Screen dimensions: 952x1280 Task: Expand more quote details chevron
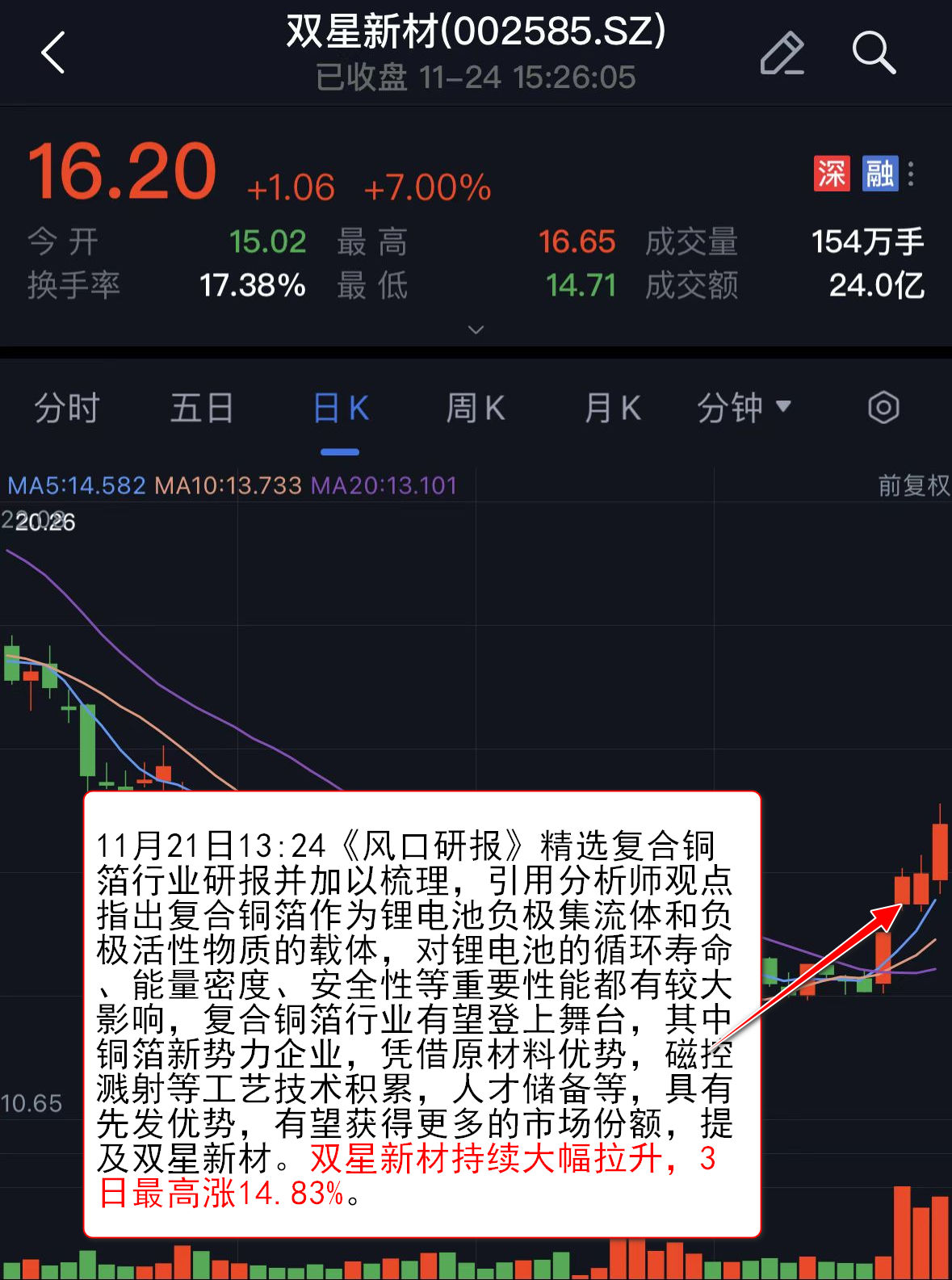click(x=476, y=329)
